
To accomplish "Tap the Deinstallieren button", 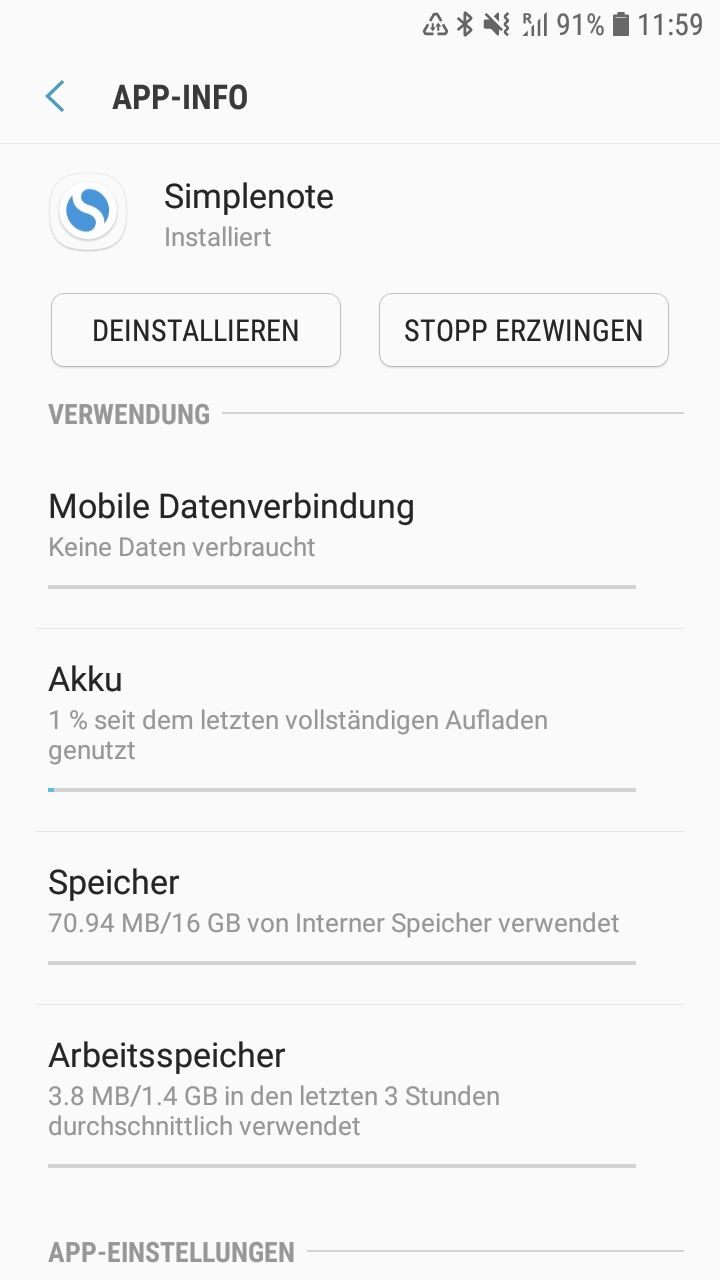I will click(195, 330).
